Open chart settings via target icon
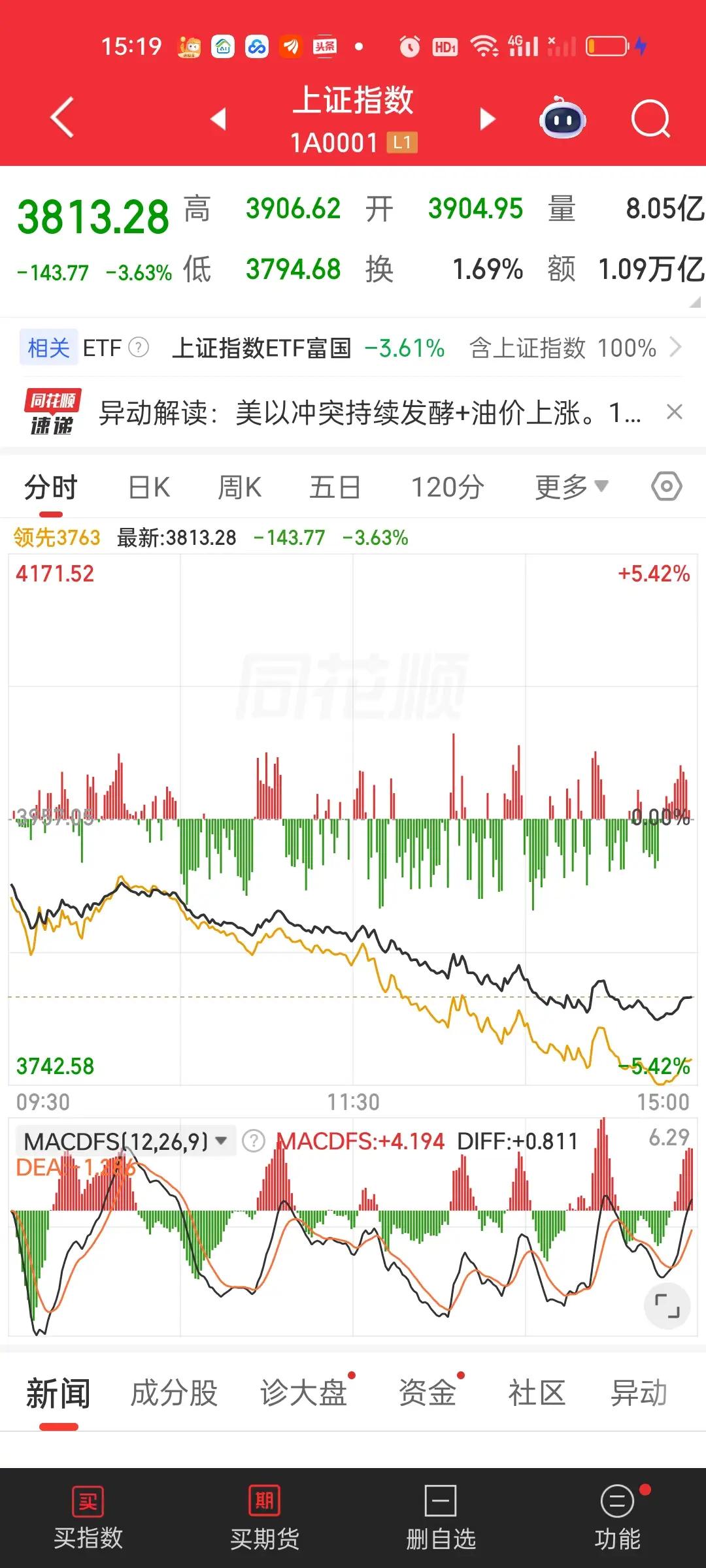The image size is (706, 1568). pos(667,486)
